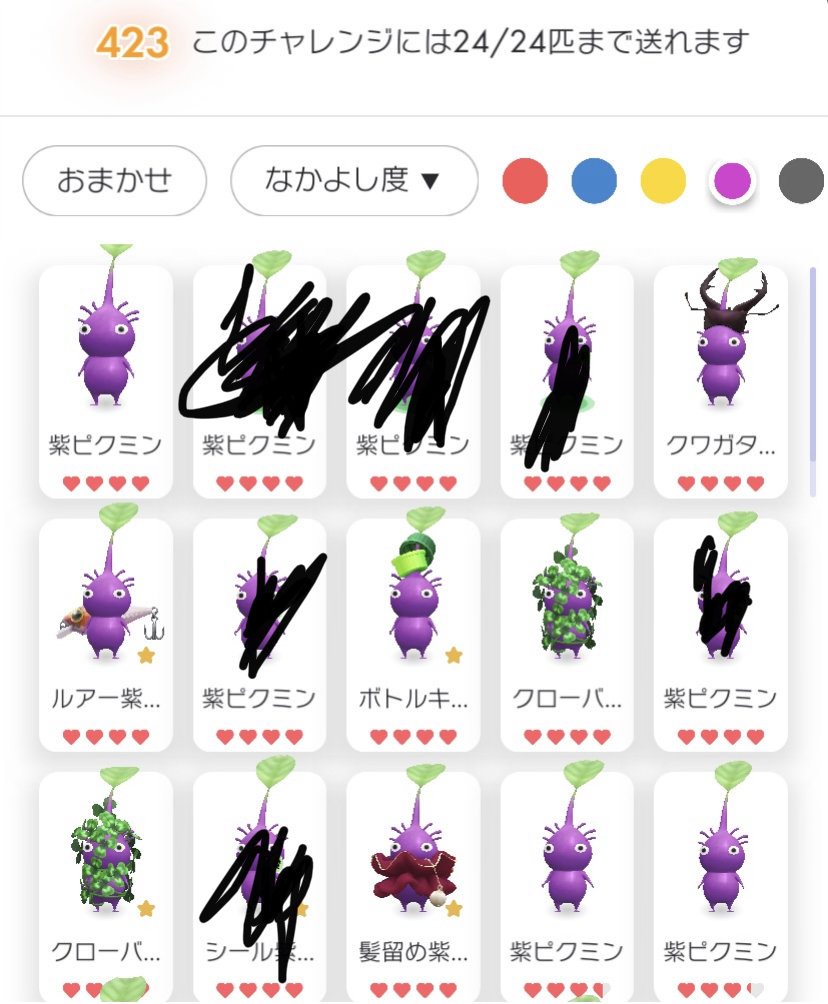This screenshot has height=1004, width=828.
Task: Select the シール紫 sticker Pikmin
Action: tap(260, 880)
